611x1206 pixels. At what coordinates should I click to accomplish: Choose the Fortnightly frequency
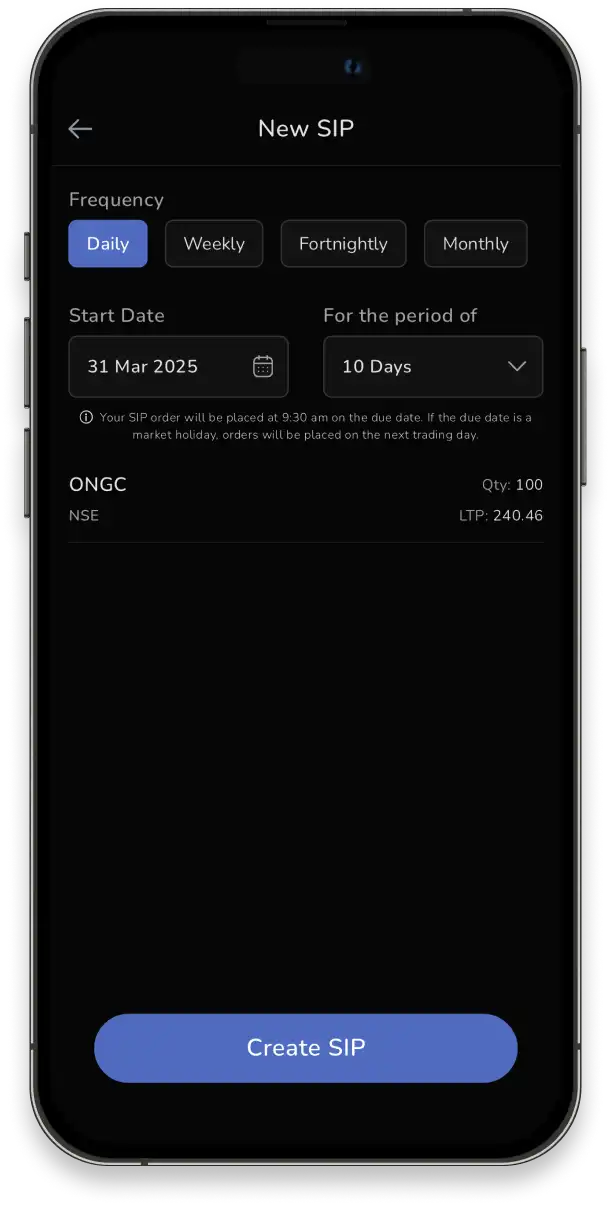[x=343, y=244]
